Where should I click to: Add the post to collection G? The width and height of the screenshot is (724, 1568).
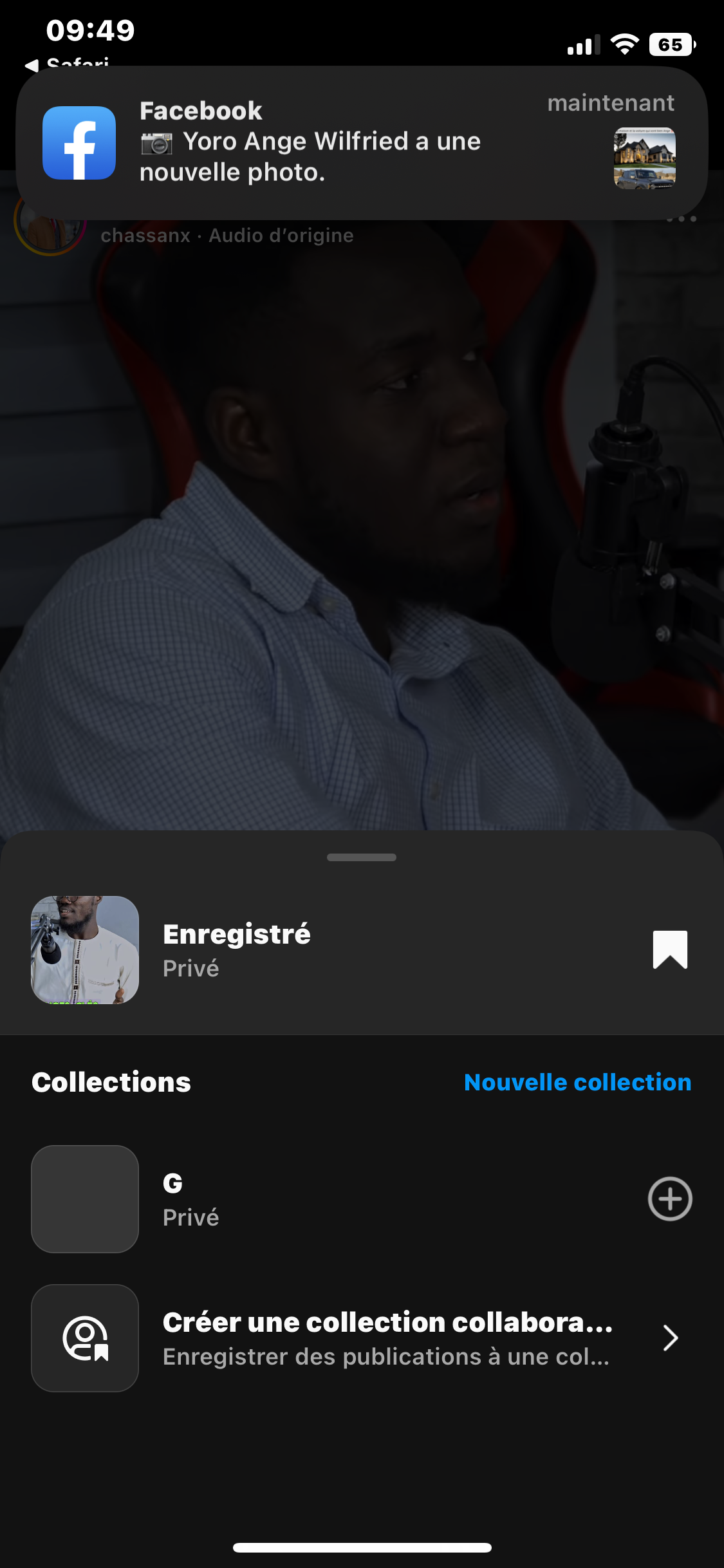click(669, 1199)
